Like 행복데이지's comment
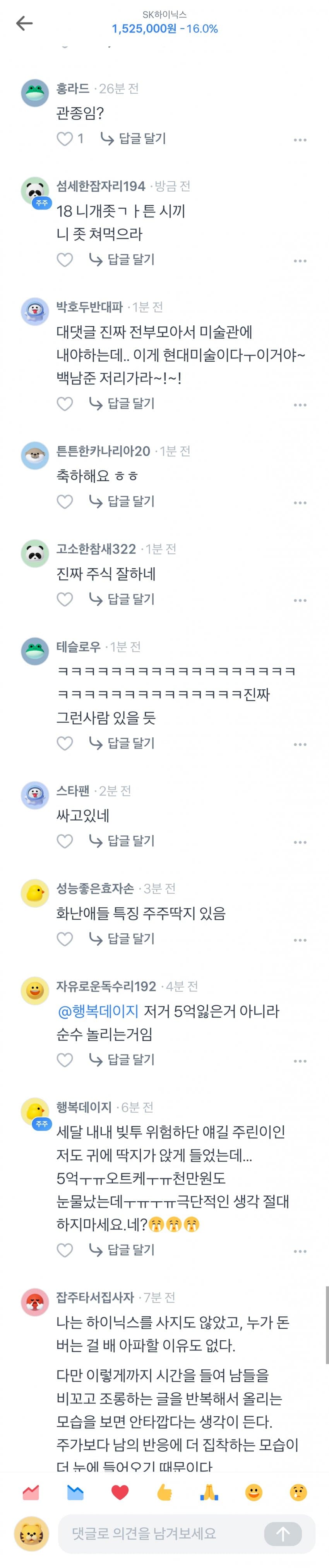329x1568 pixels. (65, 1250)
